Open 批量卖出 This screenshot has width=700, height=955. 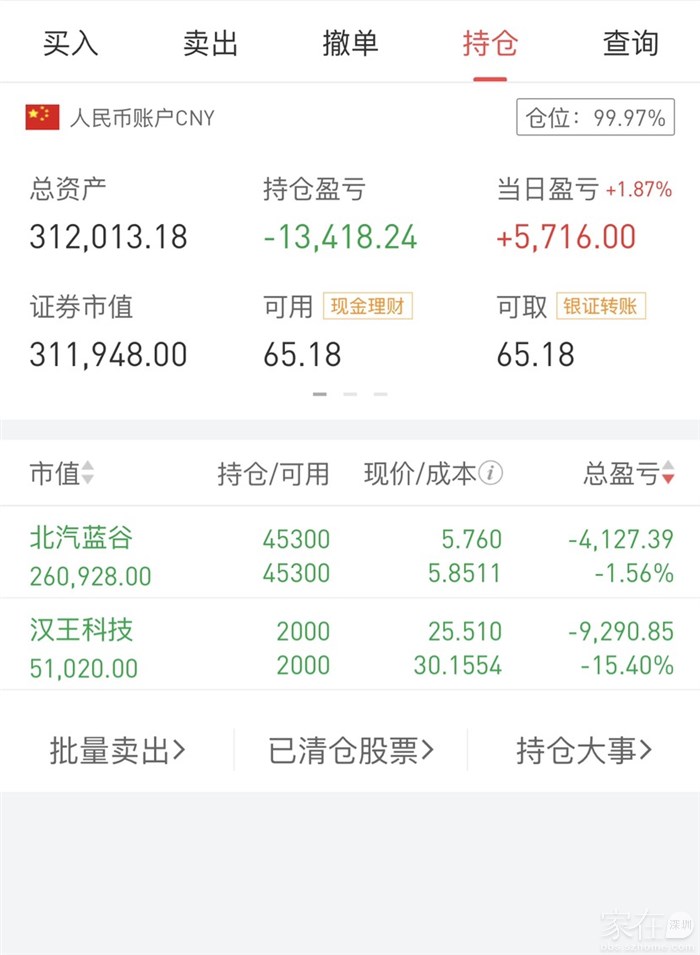pos(118,750)
